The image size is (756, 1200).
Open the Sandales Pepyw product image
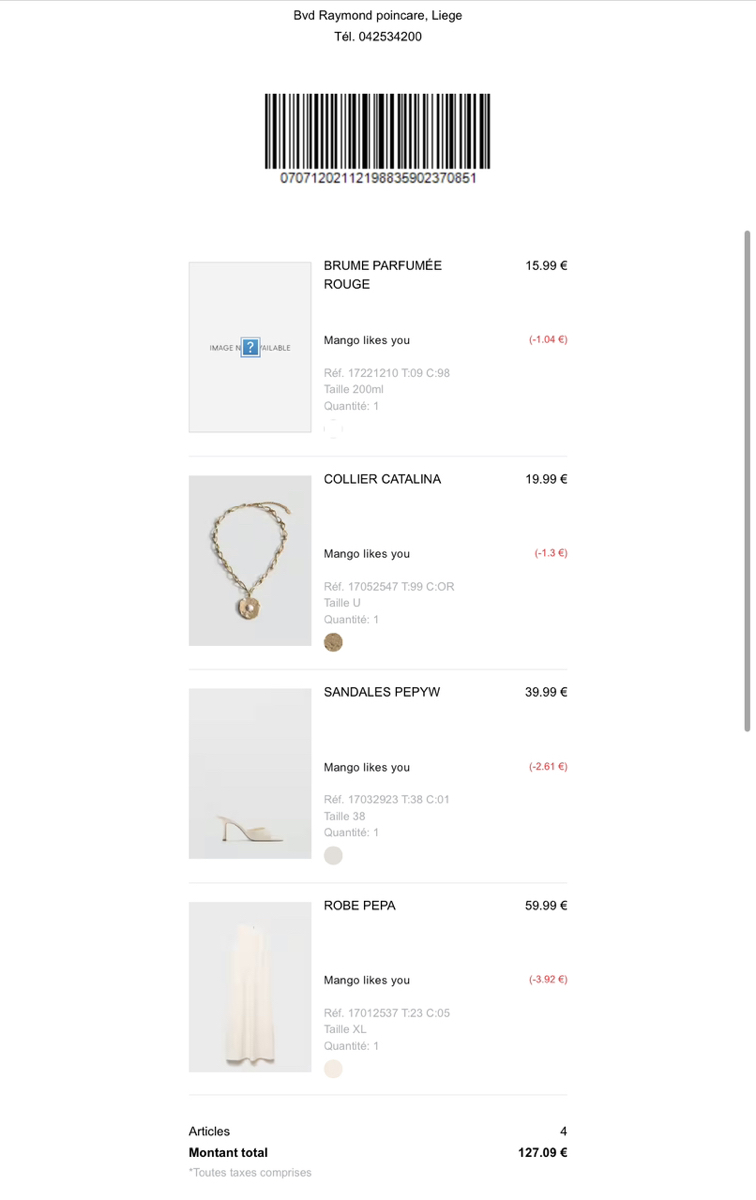coord(250,773)
